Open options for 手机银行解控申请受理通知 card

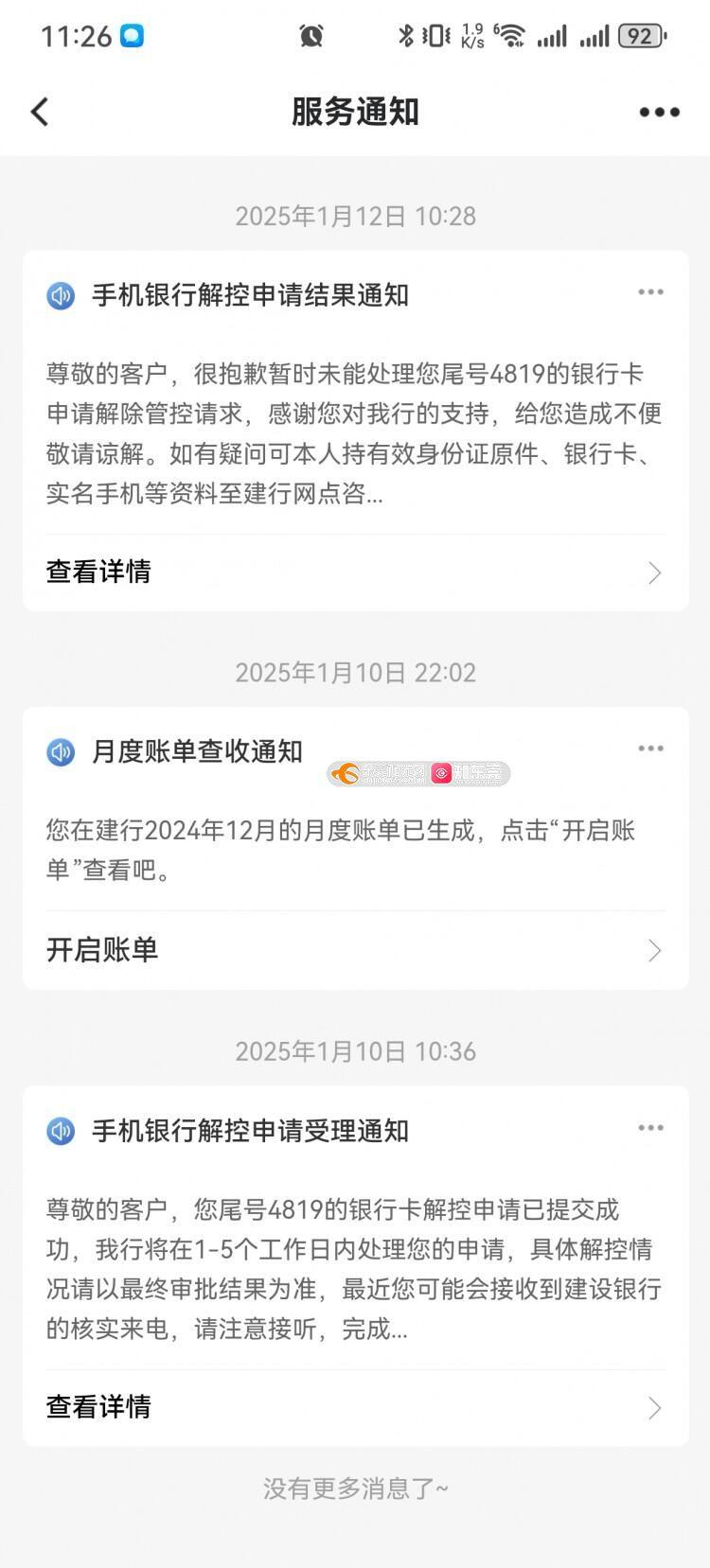tap(650, 1128)
